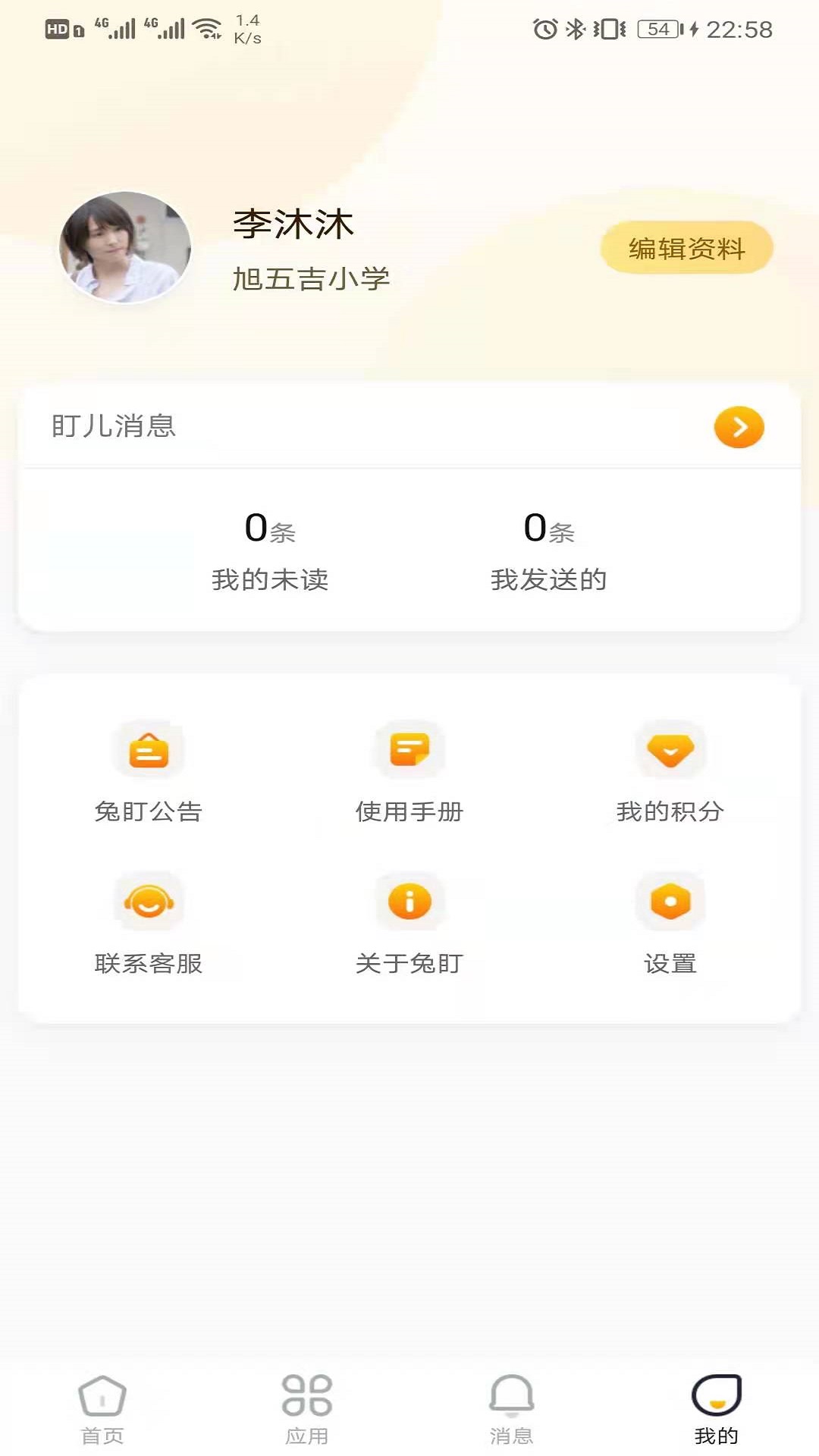Screen dimensions: 819x1456
Task: View 我发送的 messages
Action: [548, 551]
